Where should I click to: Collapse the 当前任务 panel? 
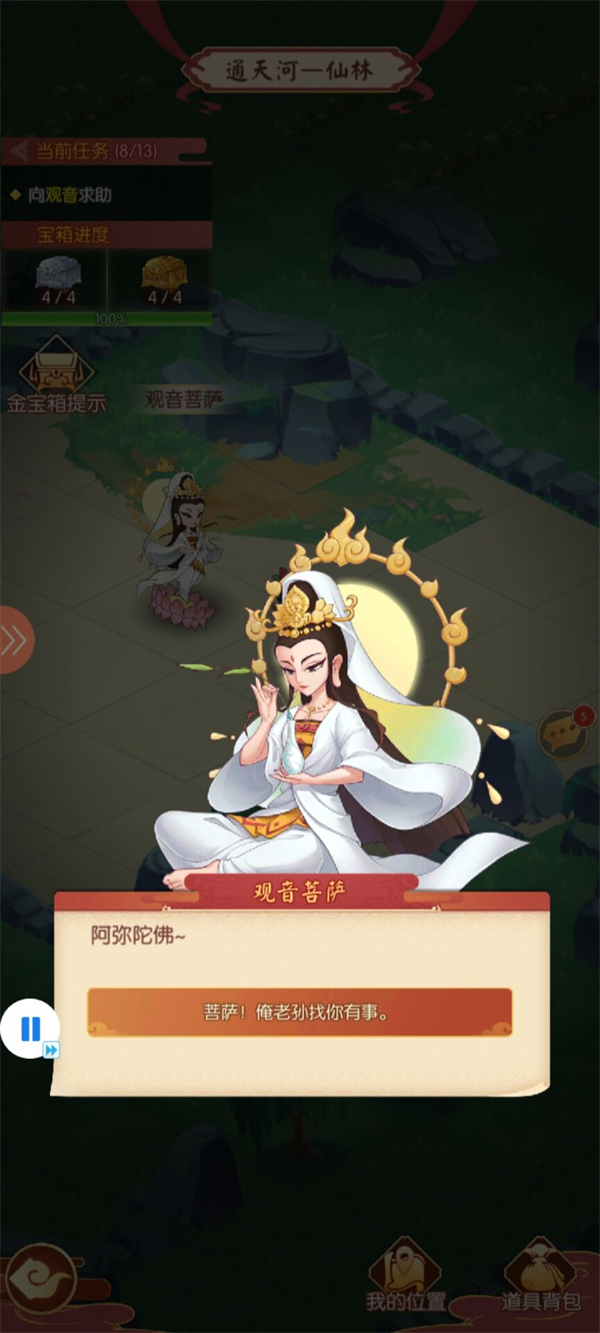(x=16, y=151)
